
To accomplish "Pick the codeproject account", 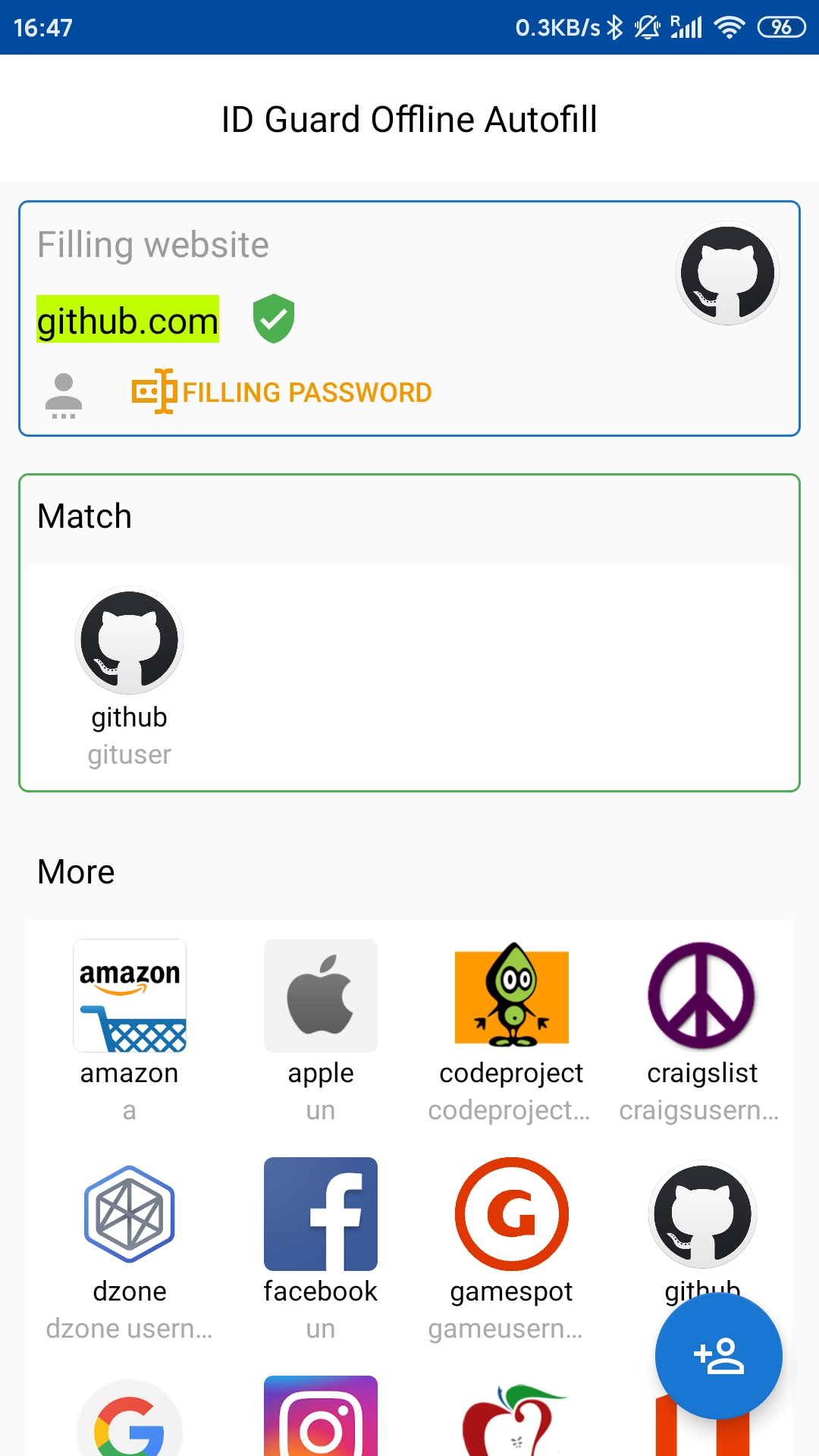I will coord(511,1031).
